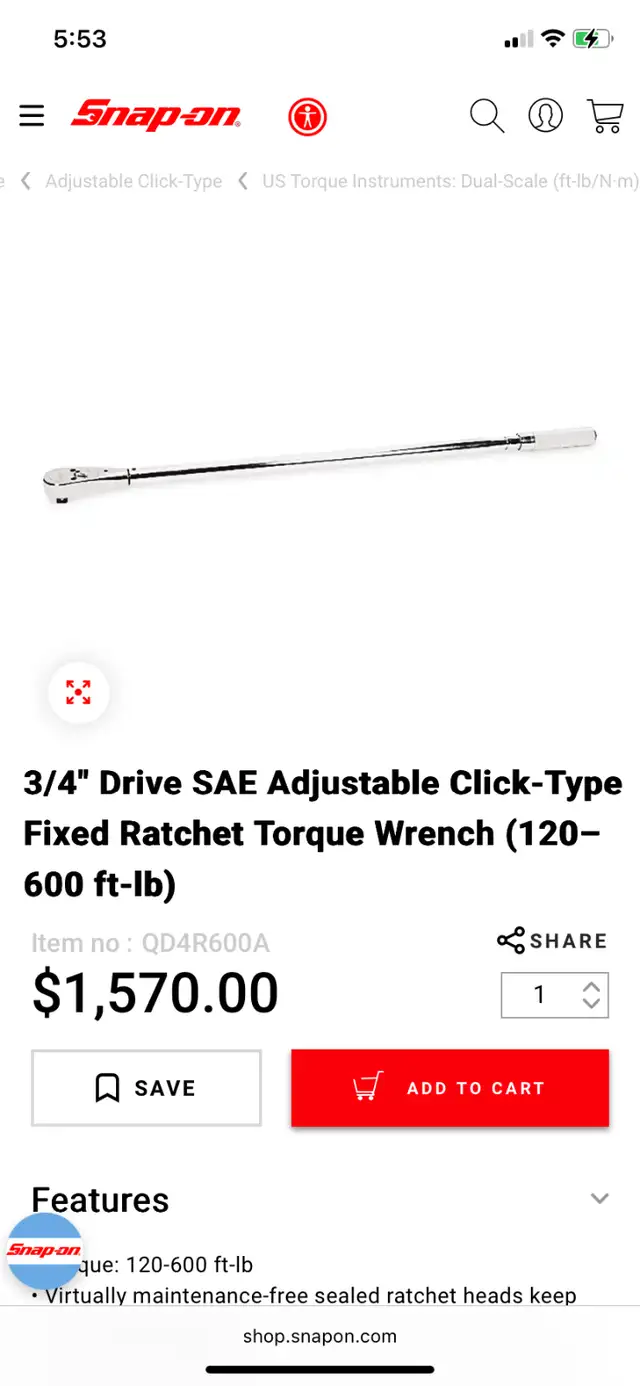Add the wrench to cart
The height and width of the screenshot is (1386, 640).
pos(450,1088)
